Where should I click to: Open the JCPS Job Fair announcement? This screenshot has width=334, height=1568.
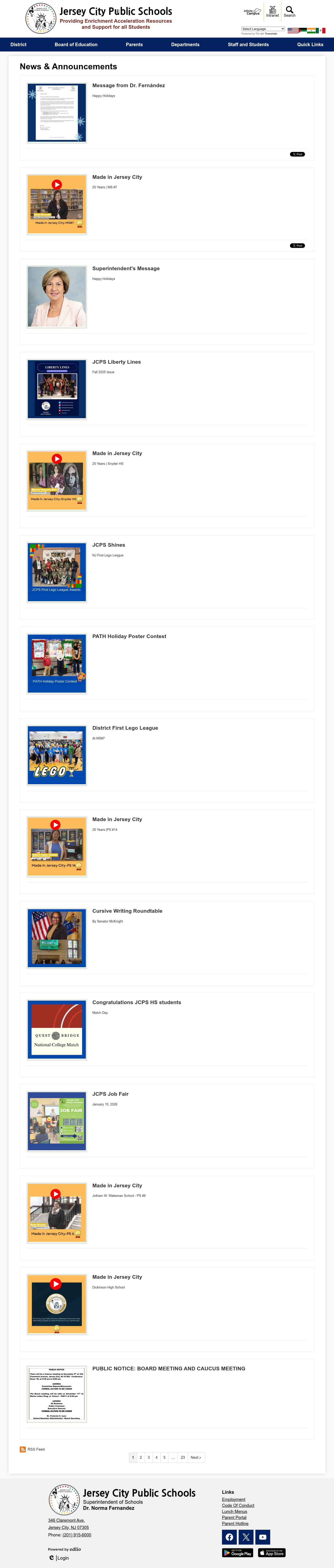[x=110, y=1094]
